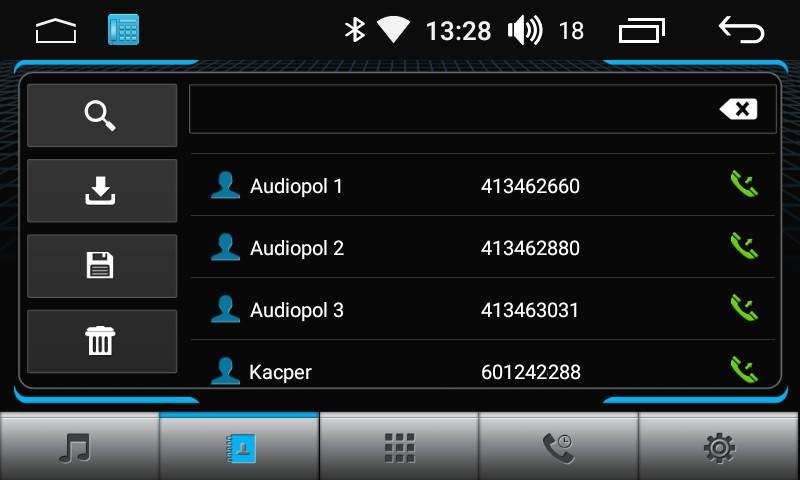Go to the home screen
Screen dimensions: 800x480
(x=56, y=32)
